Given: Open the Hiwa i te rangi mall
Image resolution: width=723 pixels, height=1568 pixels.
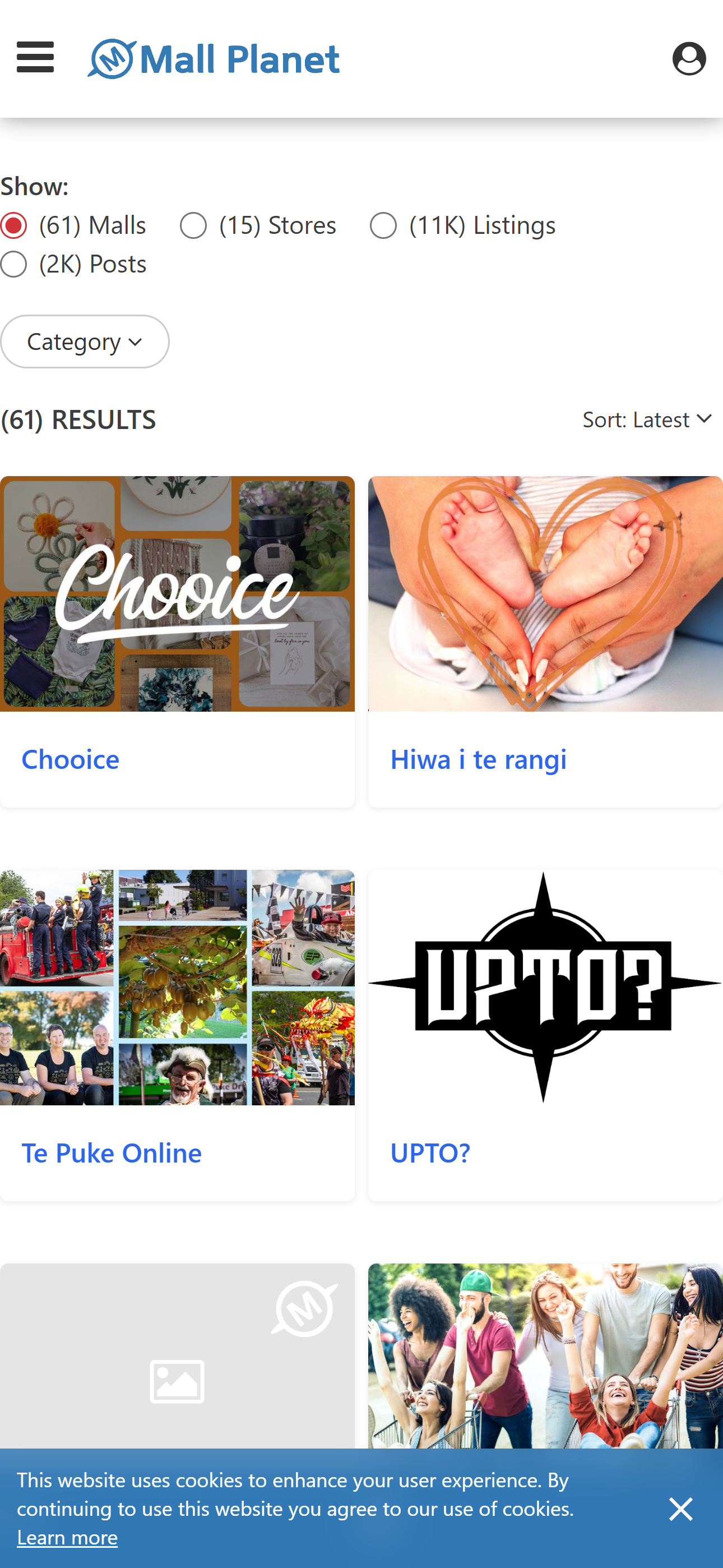Looking at the screenshot, I should [x=545, y=642].
